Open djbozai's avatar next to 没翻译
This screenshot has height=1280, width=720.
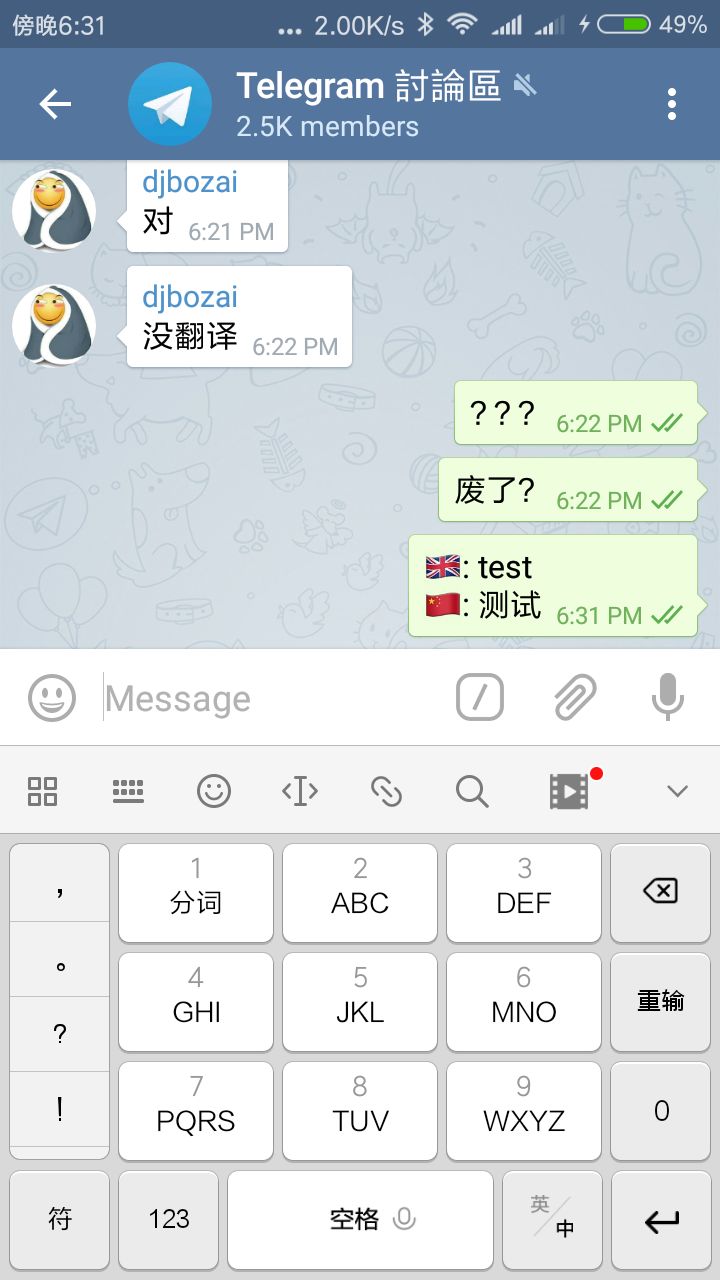coord(54,326)
